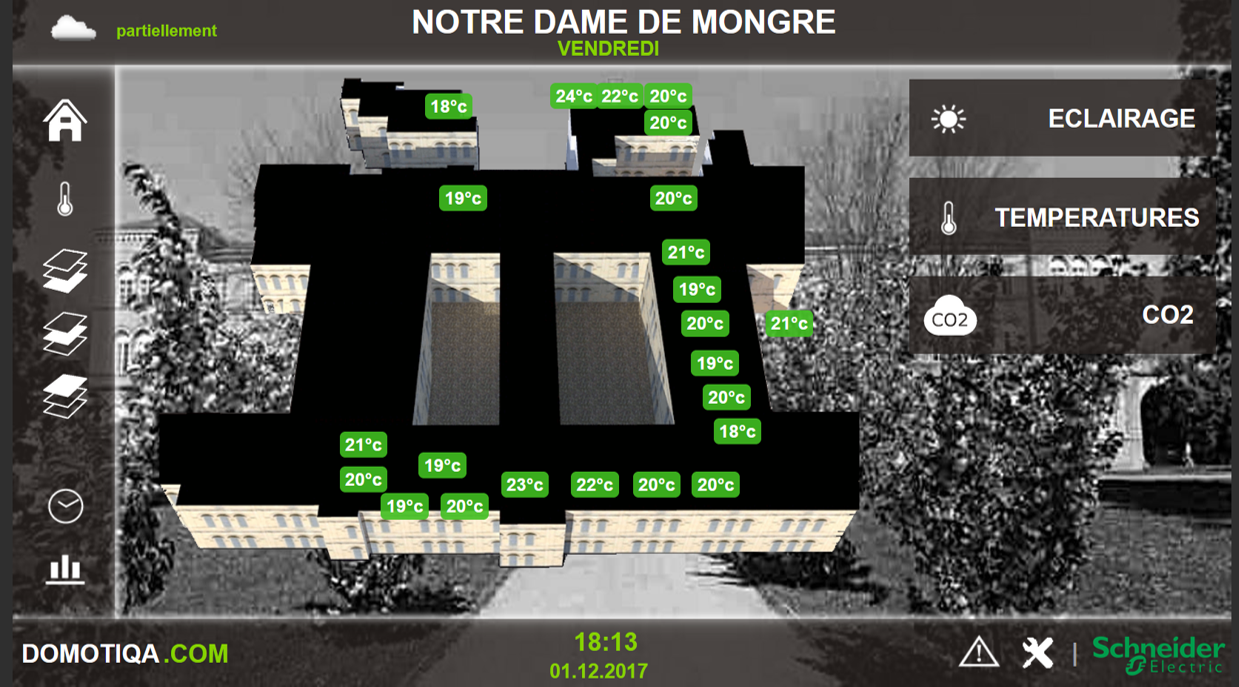Select the top floor layers icon

pos(65,271)
